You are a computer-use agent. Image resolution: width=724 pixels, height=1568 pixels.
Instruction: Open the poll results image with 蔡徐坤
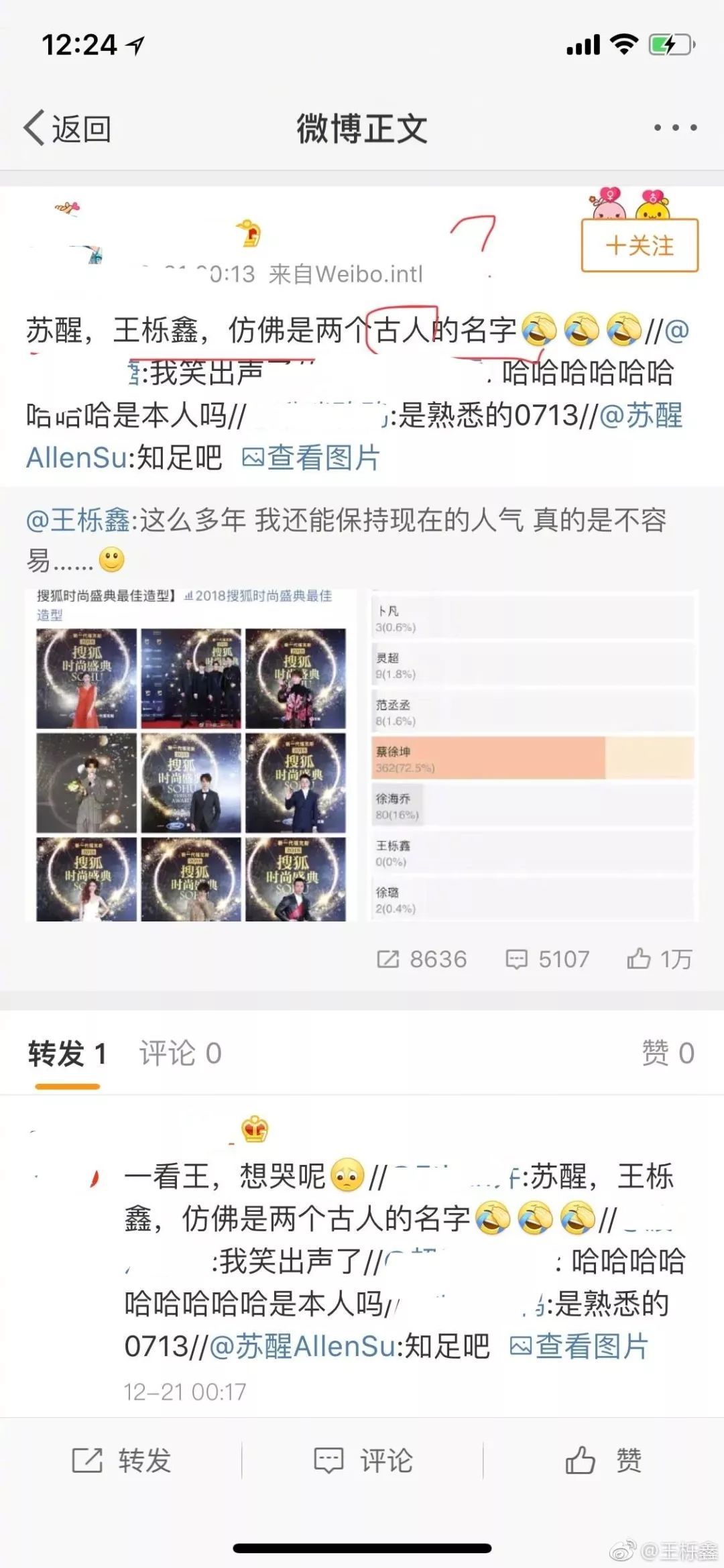pos(533,755)
